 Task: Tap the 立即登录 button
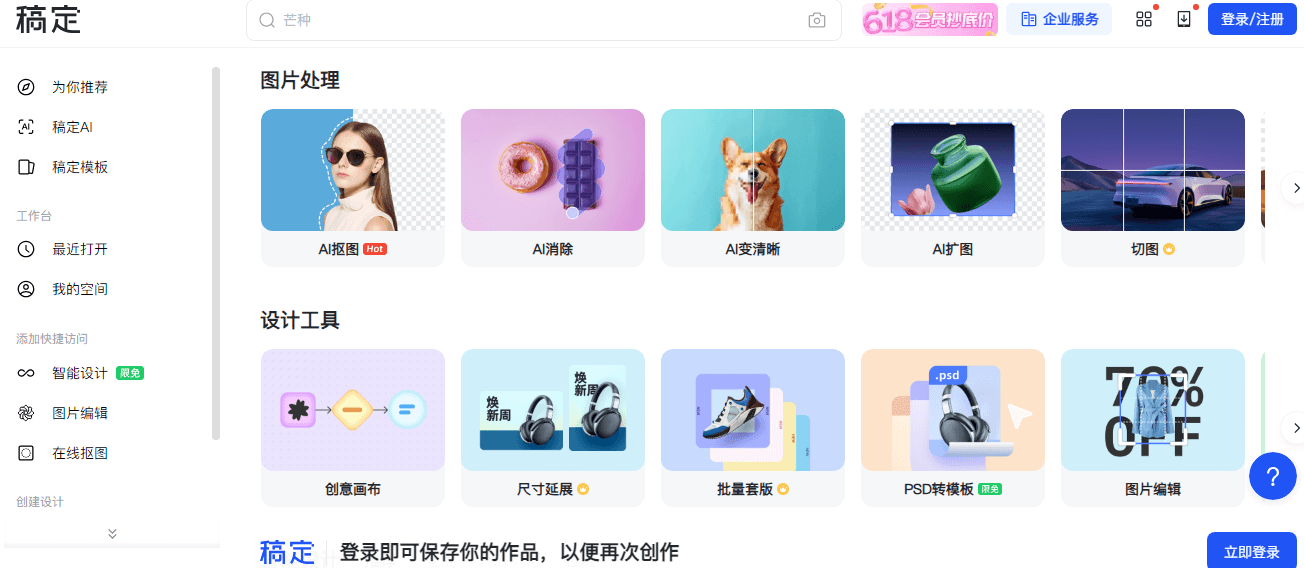(1252, 552)
